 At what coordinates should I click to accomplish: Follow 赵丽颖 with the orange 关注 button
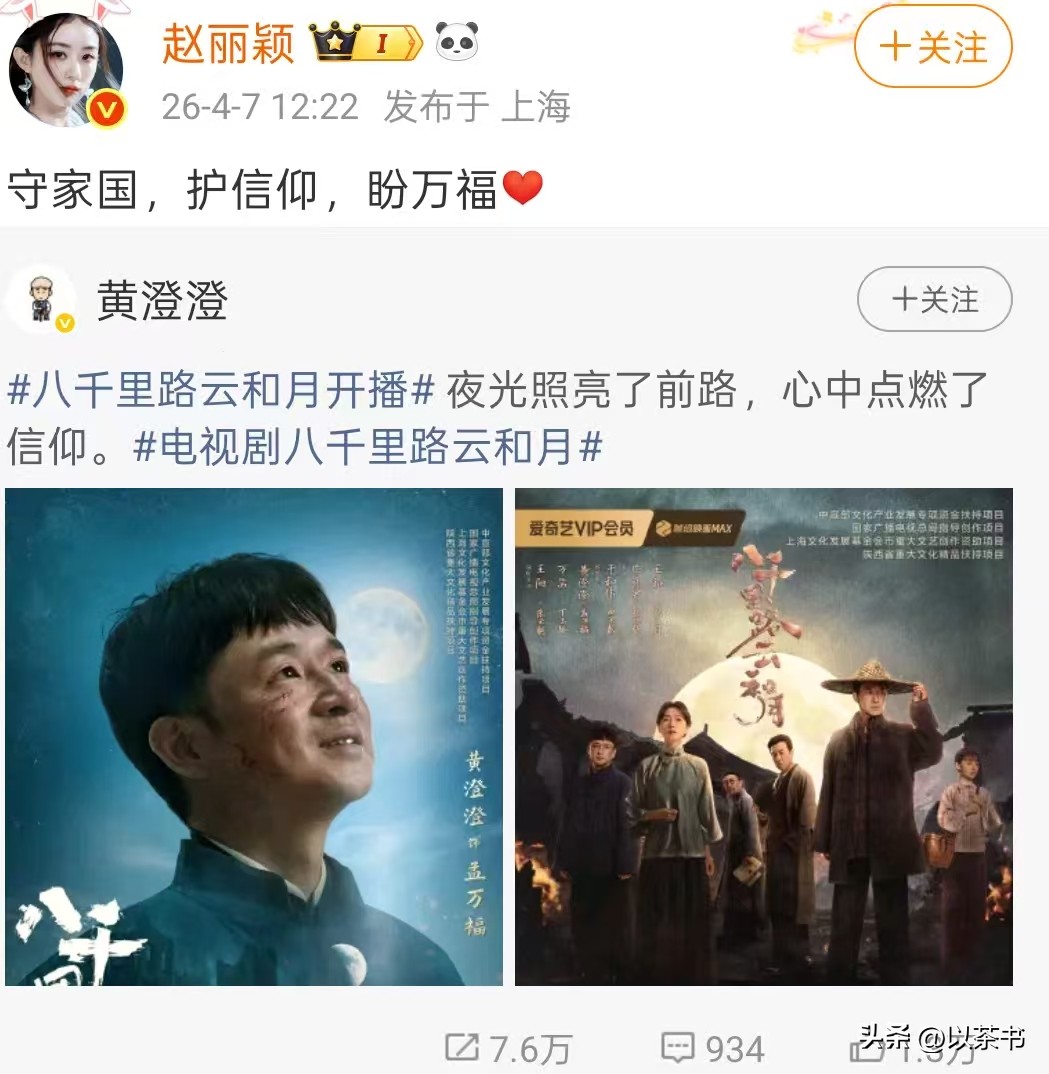pyautogui.click(x=932, y=48)
